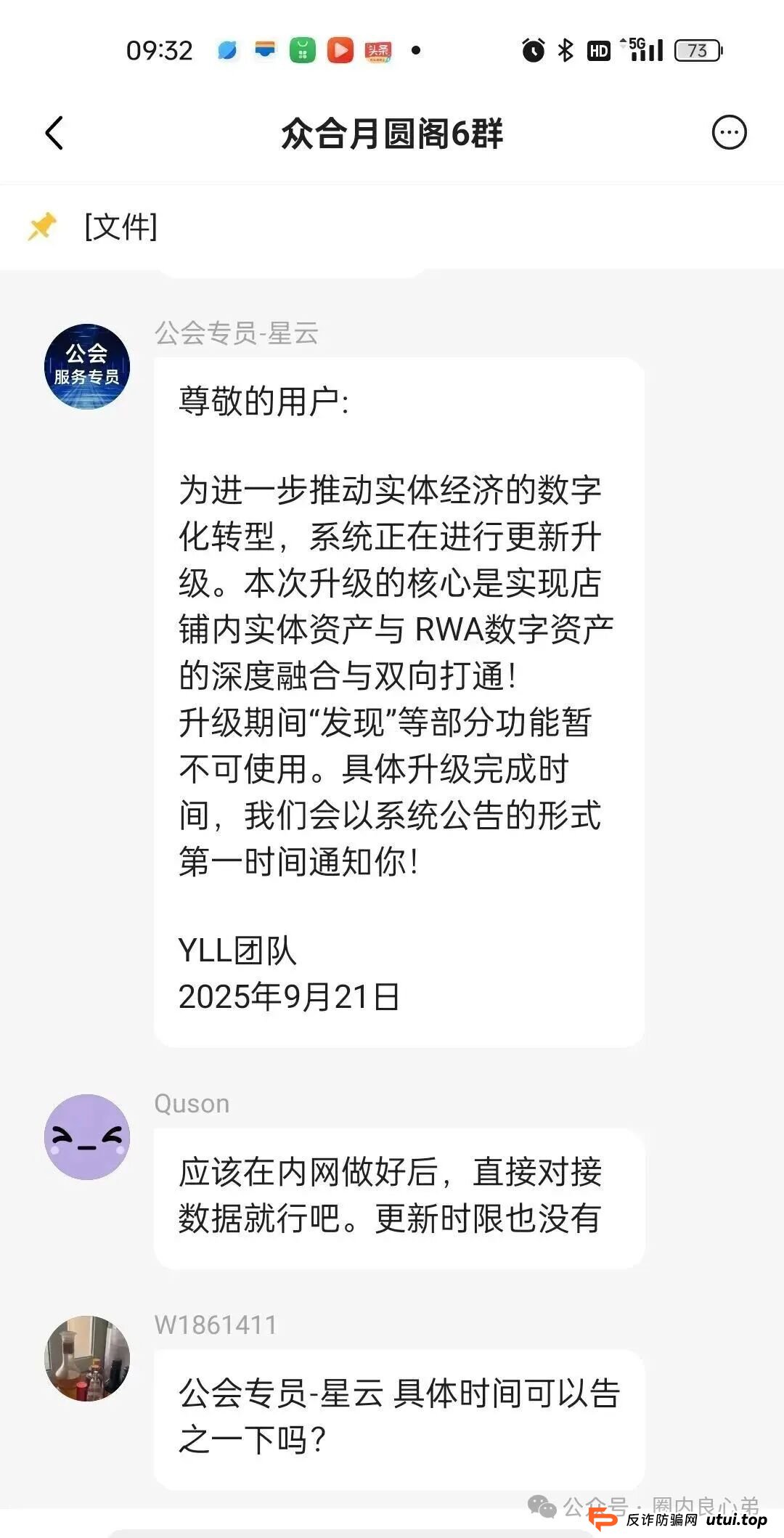Open the three-dot group options menu
The width and height of the screenshot is (784, 1538).
click(729, 134)
